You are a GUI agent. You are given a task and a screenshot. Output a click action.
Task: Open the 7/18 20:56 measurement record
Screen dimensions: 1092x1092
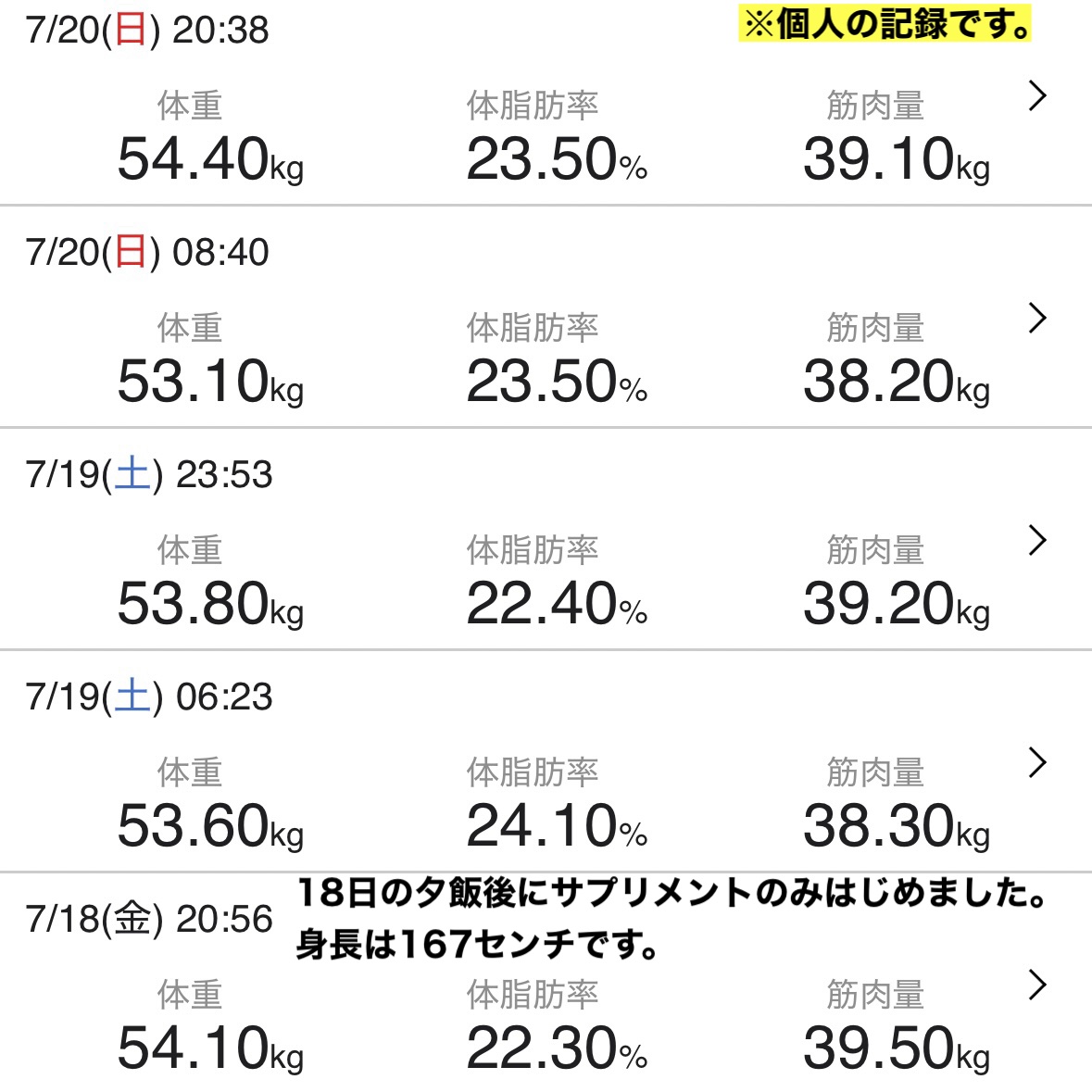pyautogui.click(x=1037, y=985)
